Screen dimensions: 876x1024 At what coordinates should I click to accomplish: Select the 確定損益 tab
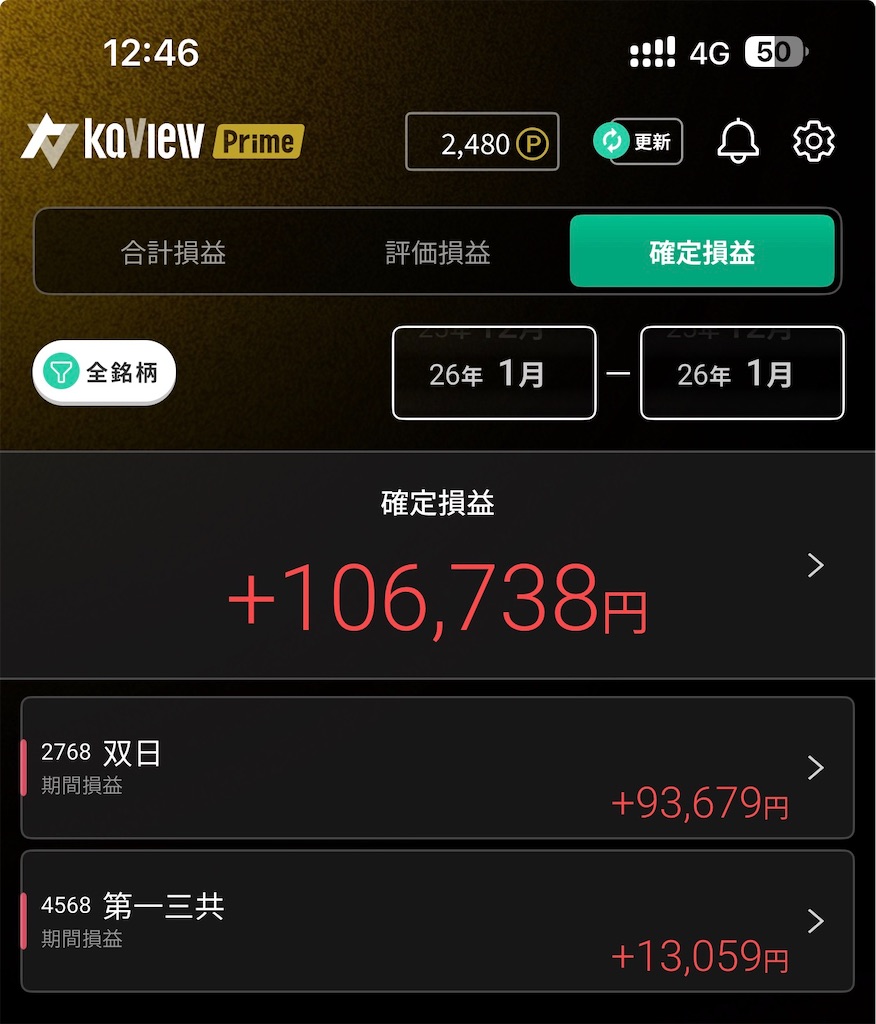click(702, 252)
